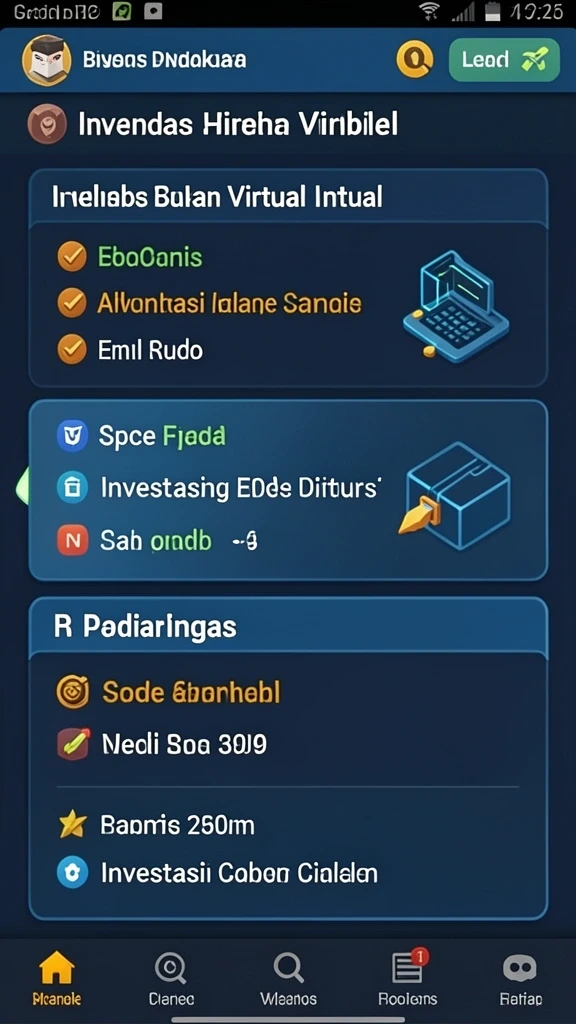Tap the green Lead button
The height and width of the screenshot is (1024, 576).
[x=504, y=60]
